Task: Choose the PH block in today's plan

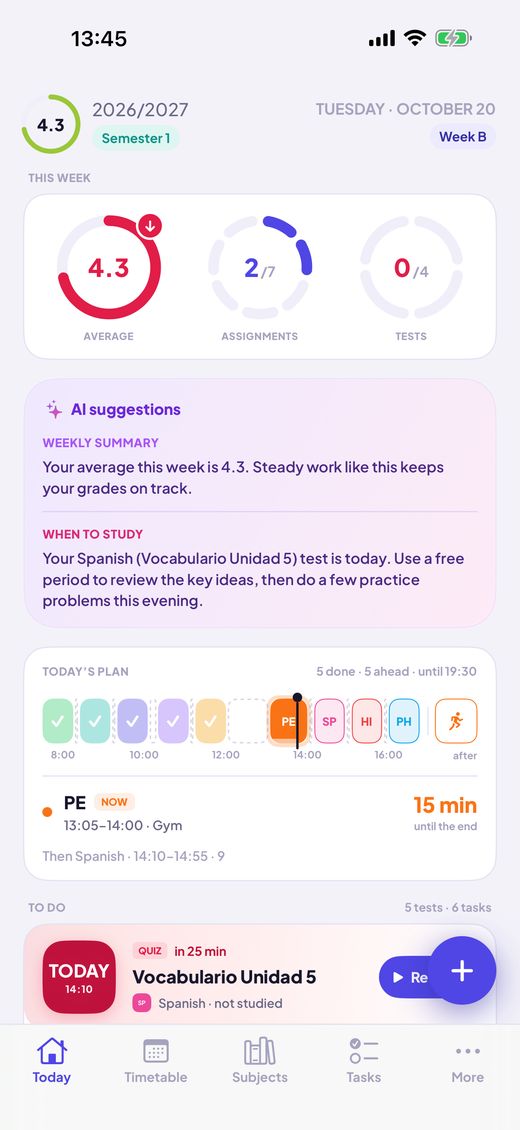Action: coord(404,721)
